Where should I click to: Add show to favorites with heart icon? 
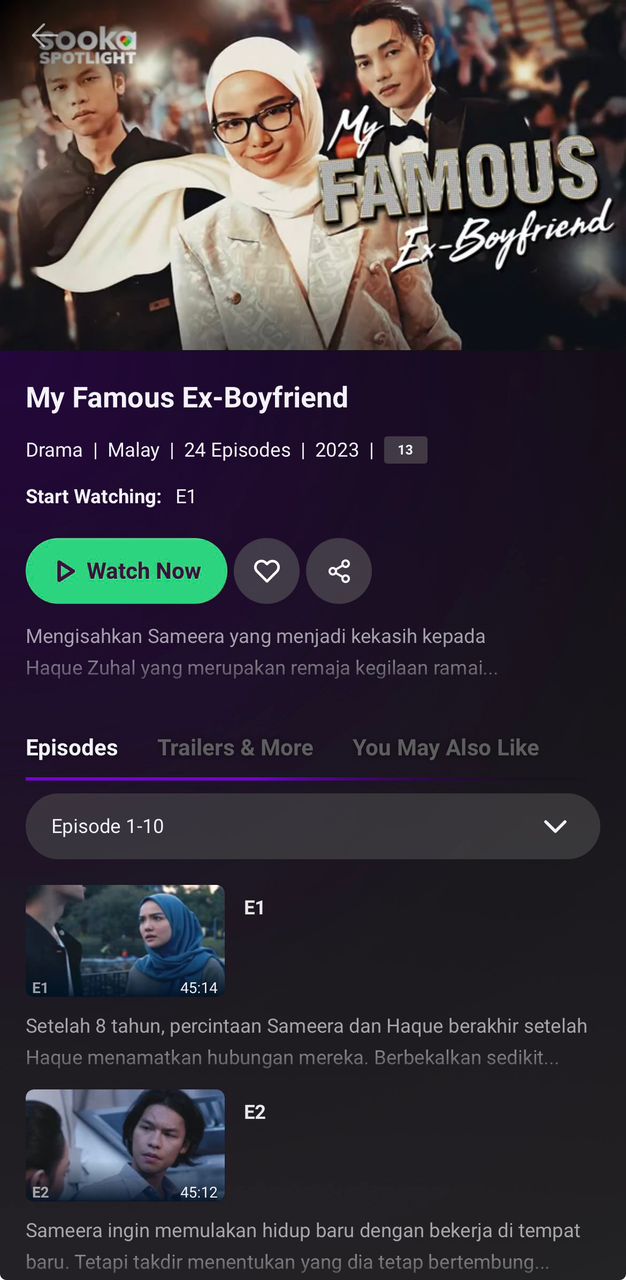[267, 571]
